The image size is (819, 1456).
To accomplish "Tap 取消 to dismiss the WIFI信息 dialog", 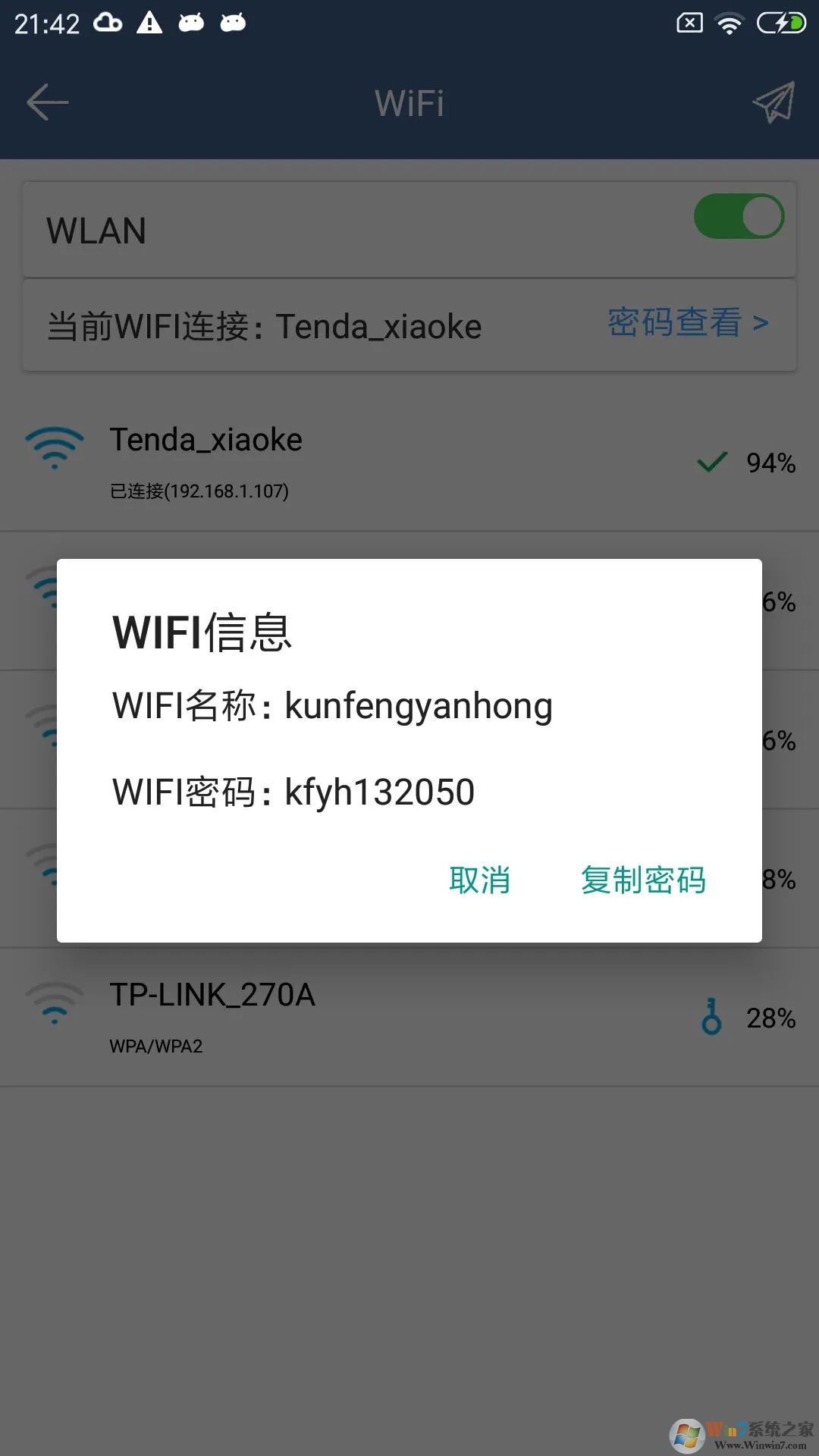I will (x=479, y=880).
